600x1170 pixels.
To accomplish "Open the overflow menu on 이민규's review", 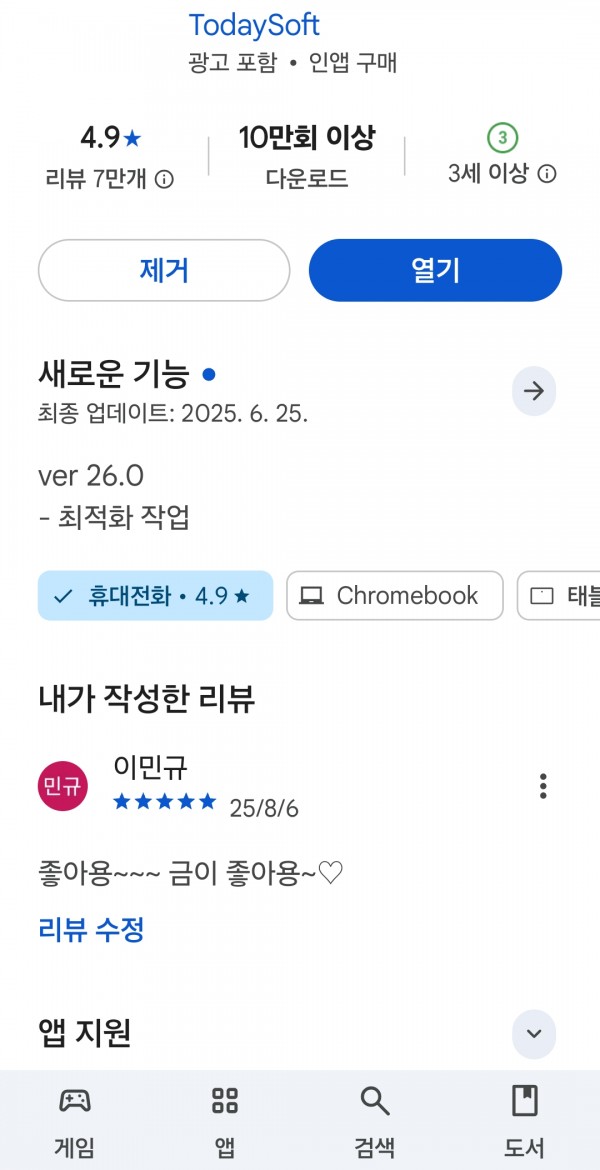I will point(543,786).
